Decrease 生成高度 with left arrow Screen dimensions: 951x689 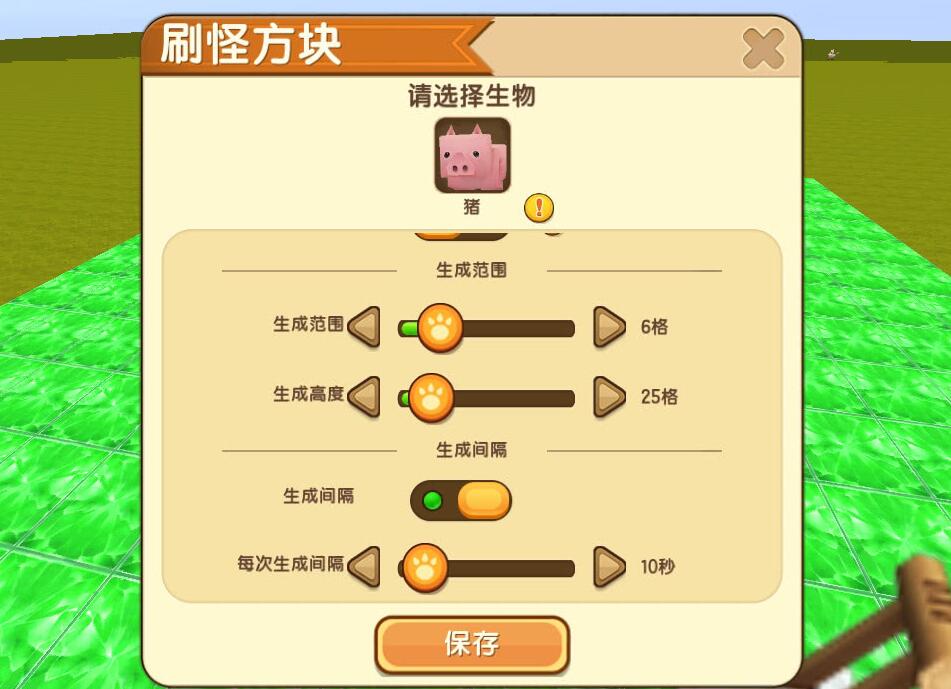click(x=365, y=396)
